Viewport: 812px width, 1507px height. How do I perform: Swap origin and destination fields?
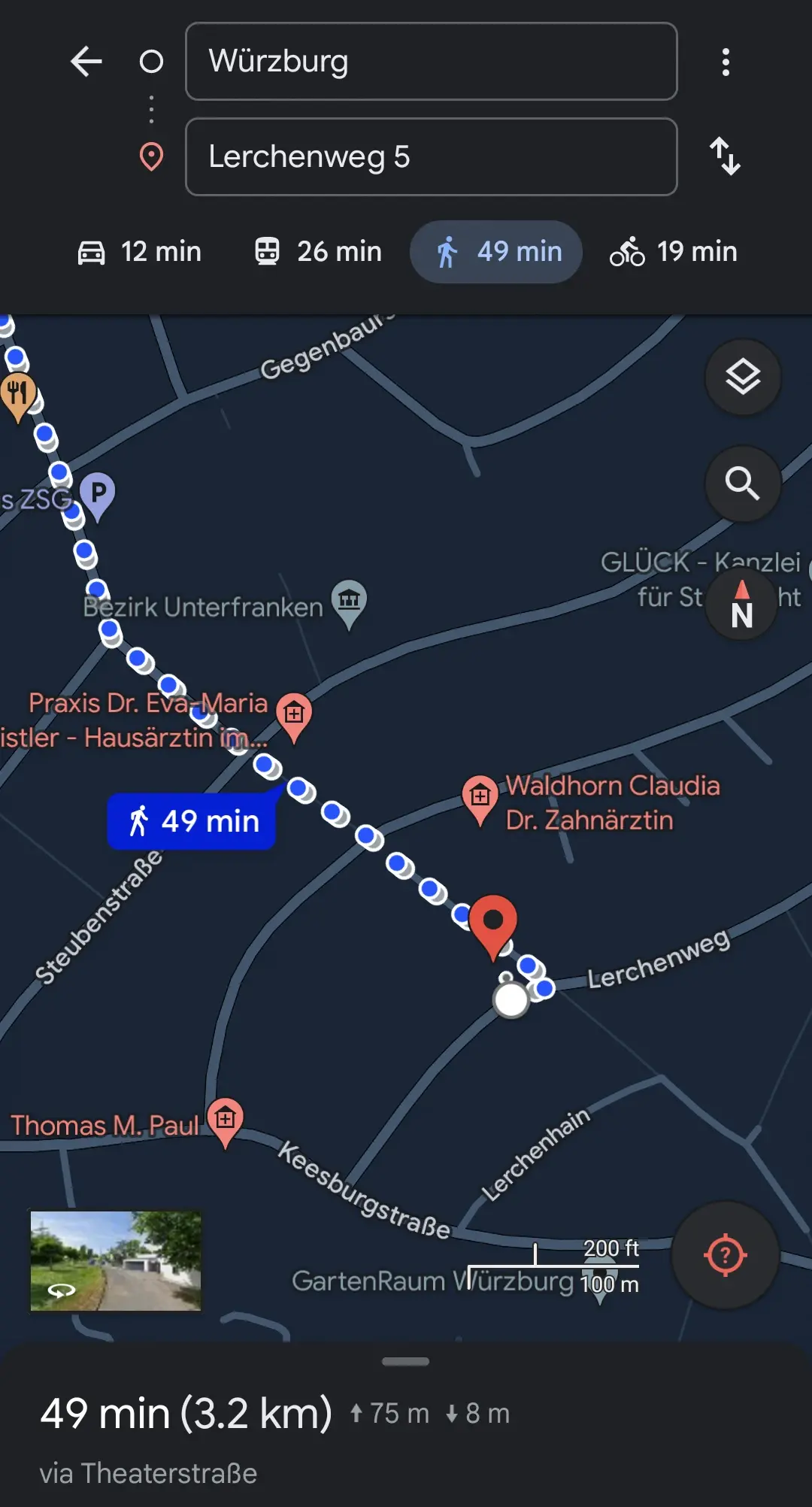point(726,158)
